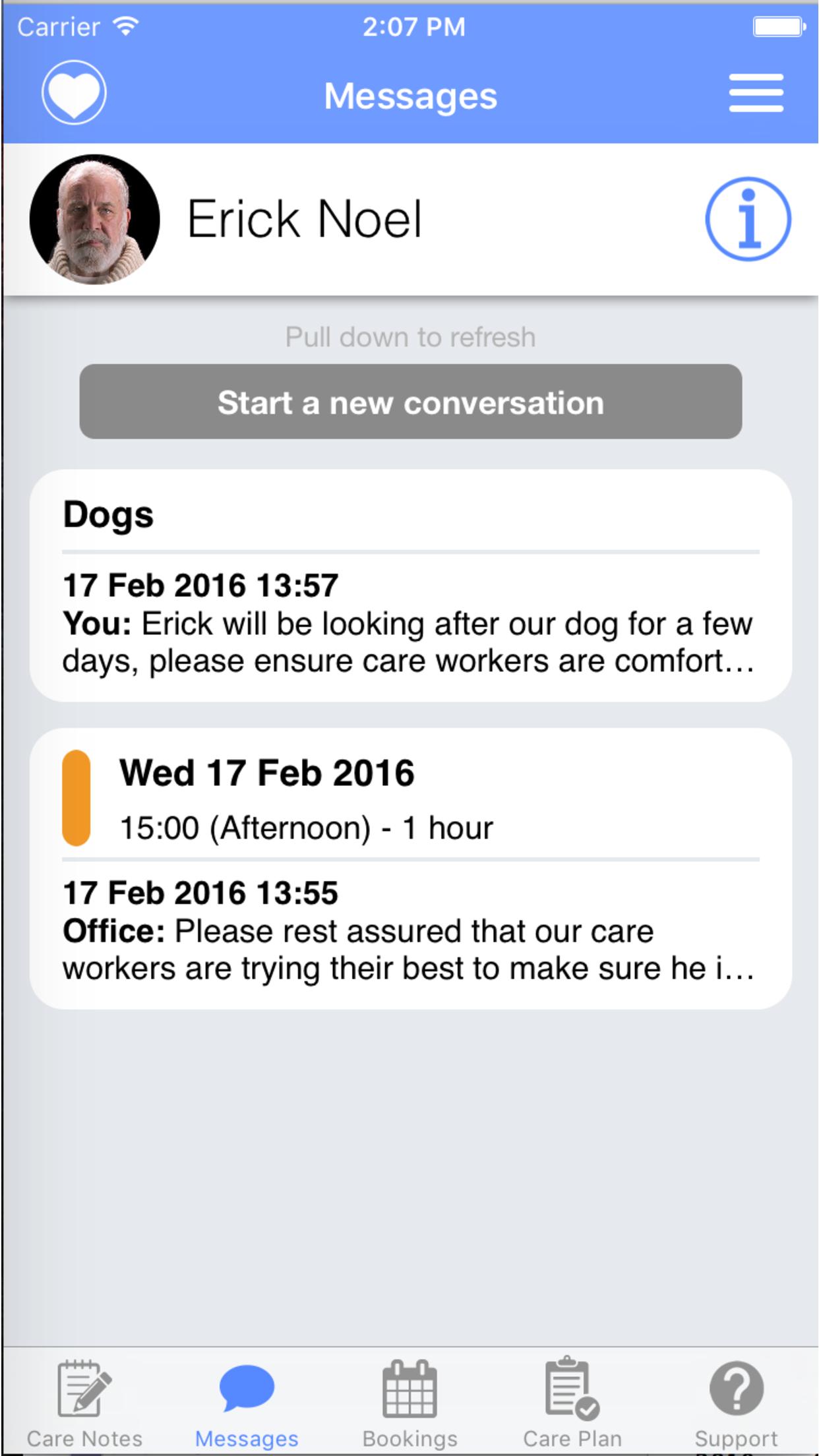Tap the heart icon in the header

click(x=74, y=92)
